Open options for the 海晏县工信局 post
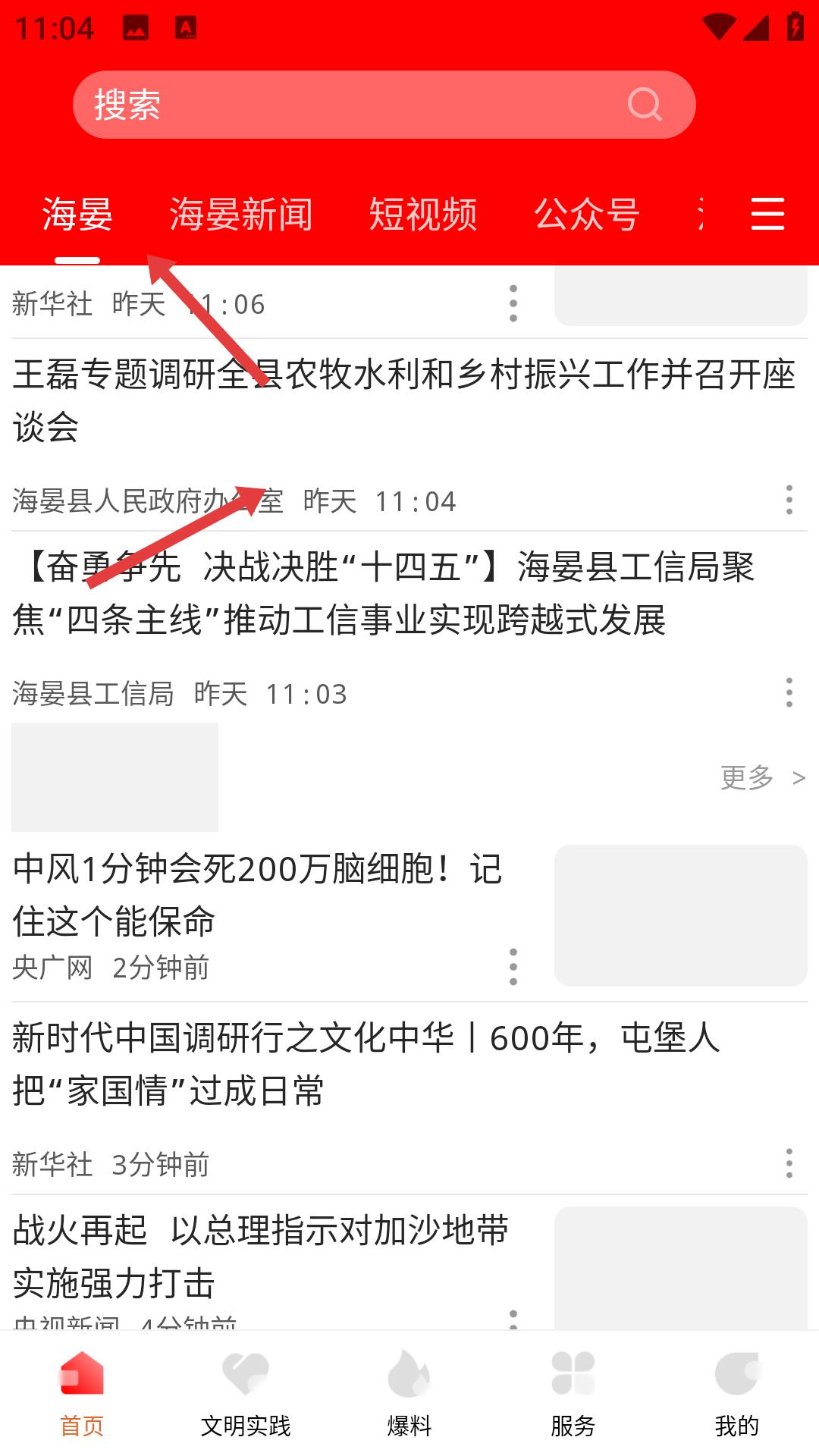This screenshot has height=1456, width=819. [789, 693]
